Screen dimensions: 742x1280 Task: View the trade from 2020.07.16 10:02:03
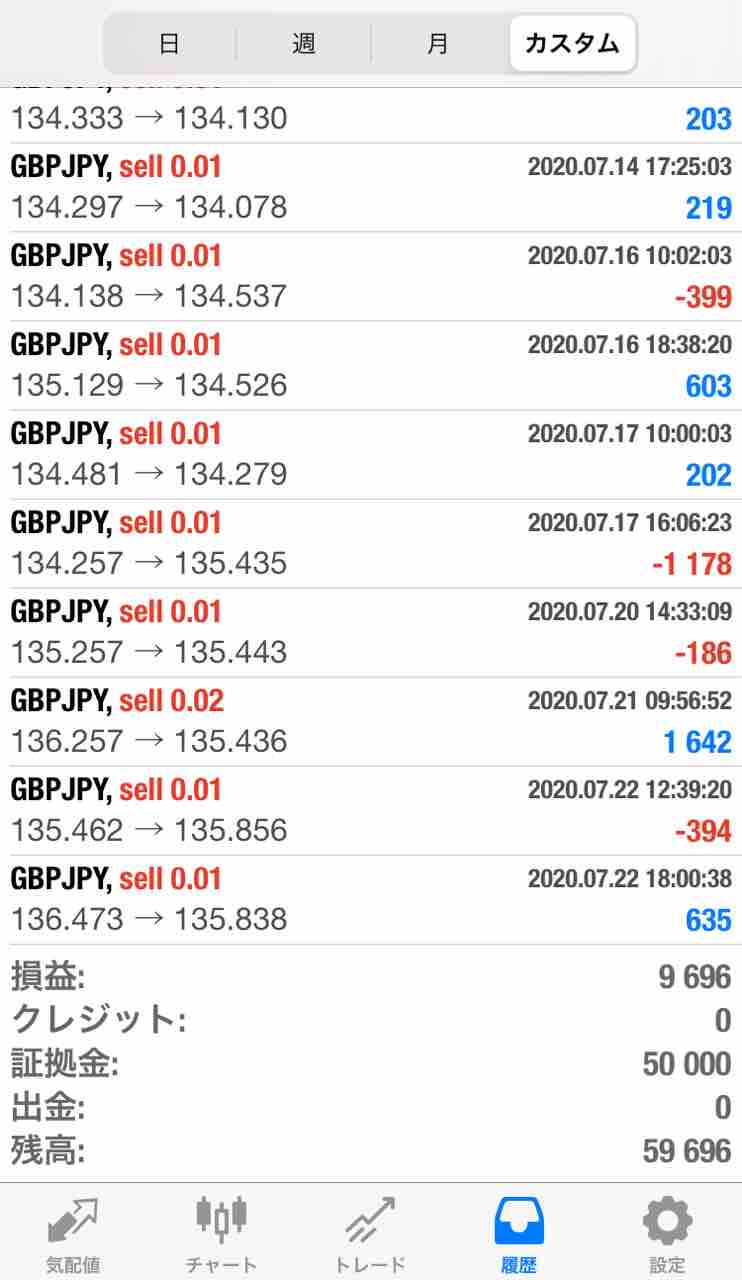(371, 277)
